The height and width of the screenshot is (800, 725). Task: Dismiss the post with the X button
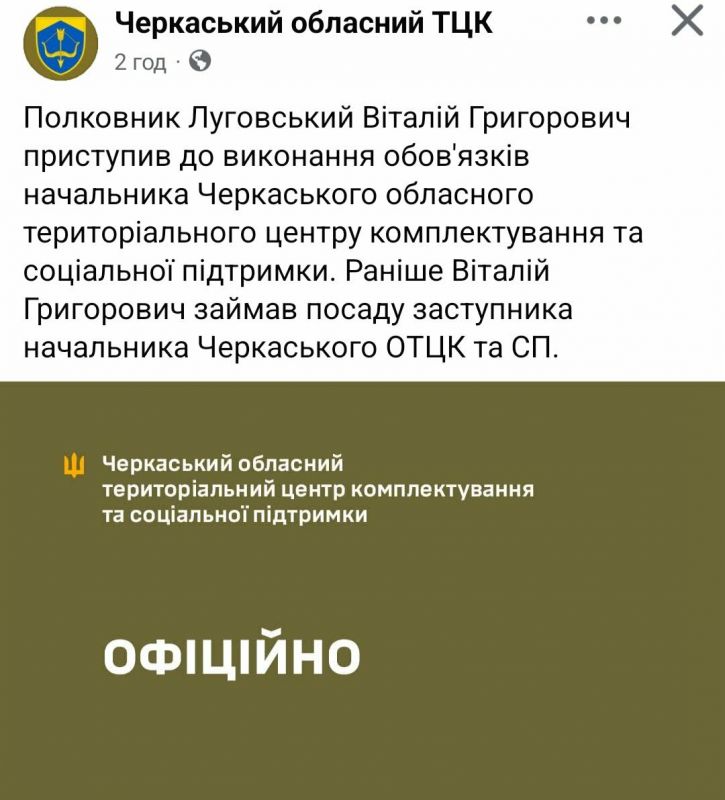pyautogui.click(x=685, y=20)
